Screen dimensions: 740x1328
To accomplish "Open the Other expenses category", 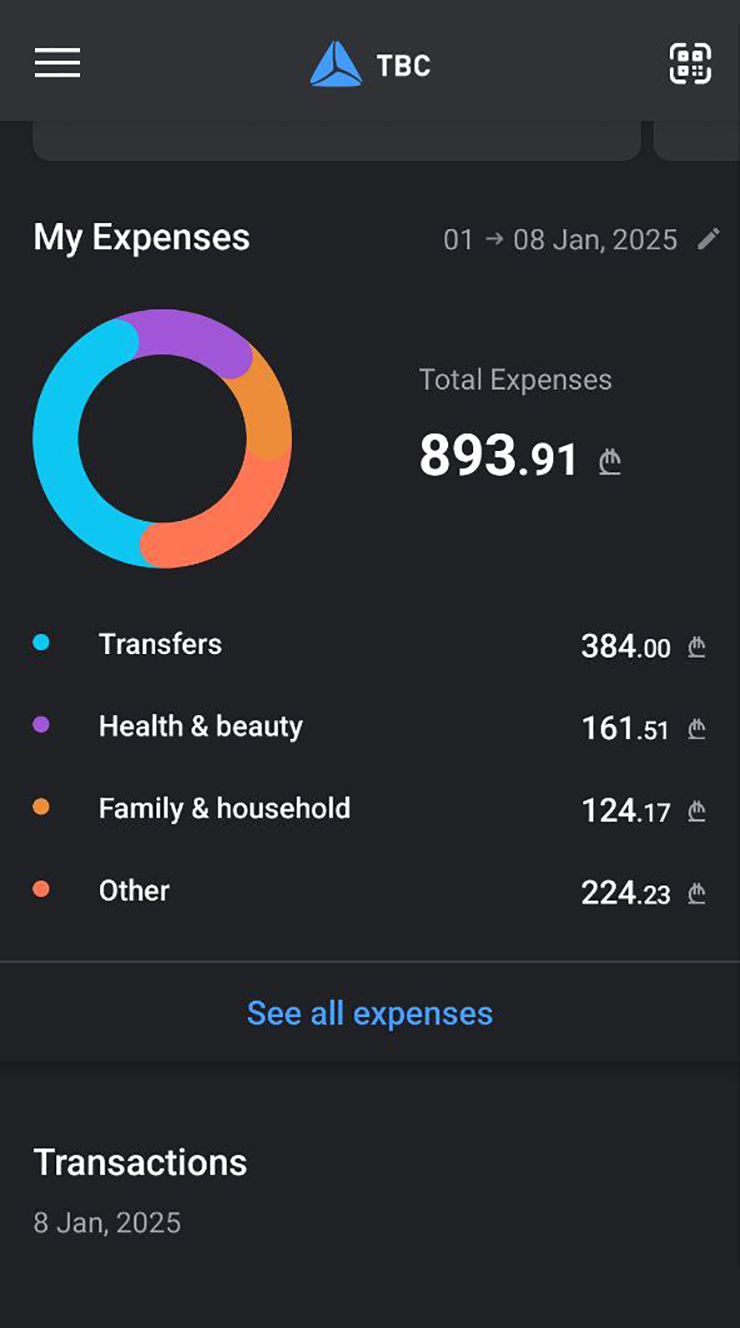I will point(370,891).
